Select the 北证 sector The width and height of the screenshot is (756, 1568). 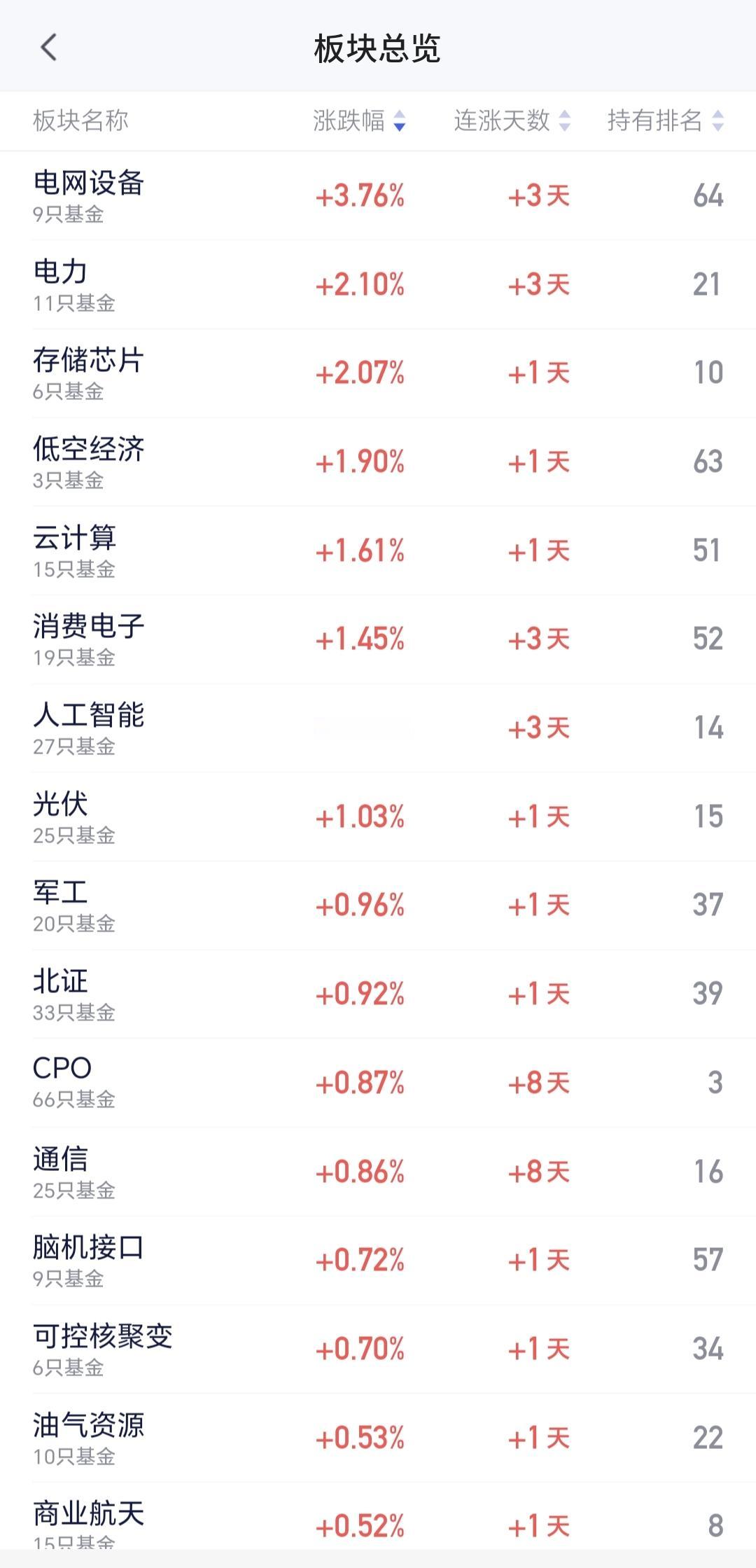coord(378,994)
